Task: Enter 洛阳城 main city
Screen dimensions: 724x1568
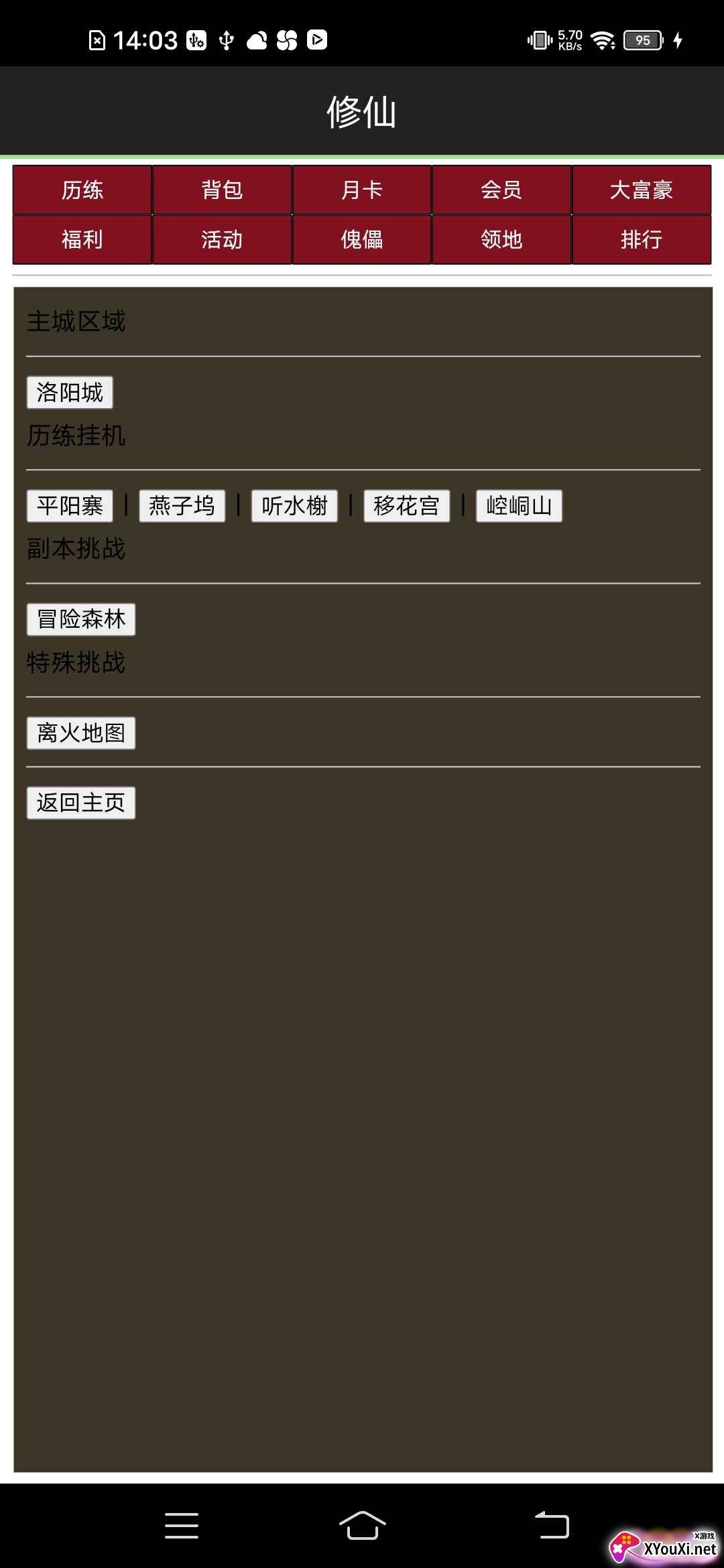Action: point(70,392)
